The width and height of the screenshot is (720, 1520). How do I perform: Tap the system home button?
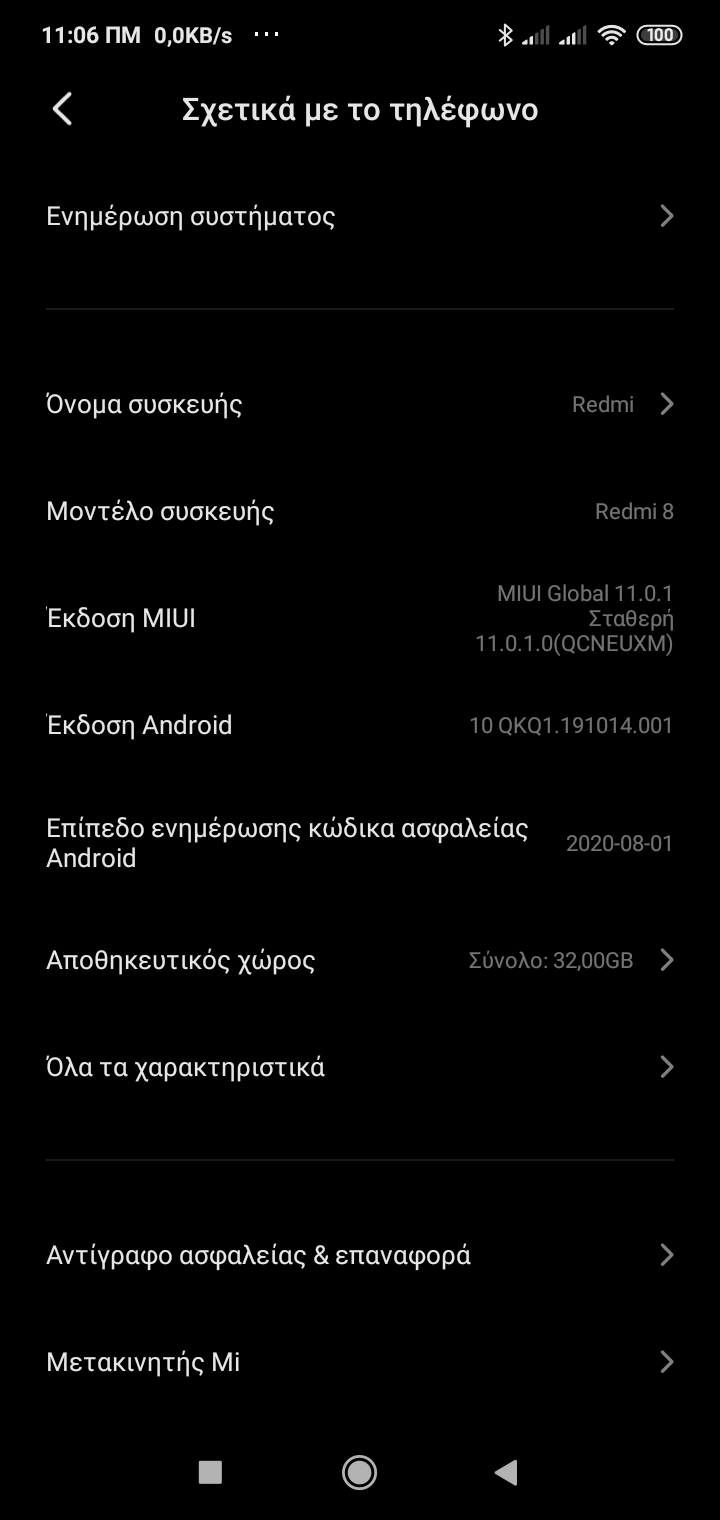(359, 1472)
